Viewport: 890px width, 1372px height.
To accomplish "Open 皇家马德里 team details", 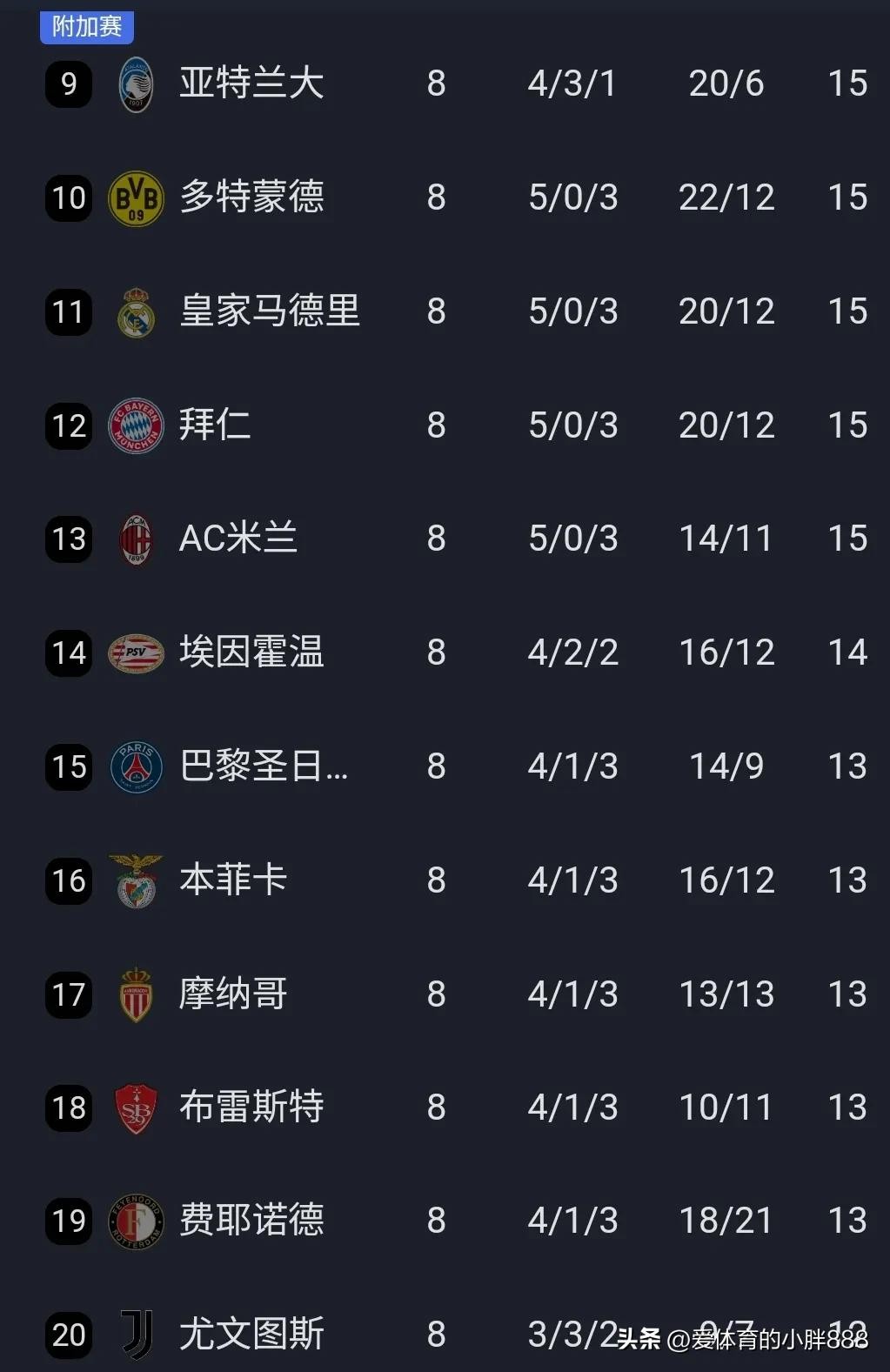I will tap(269, 311).
